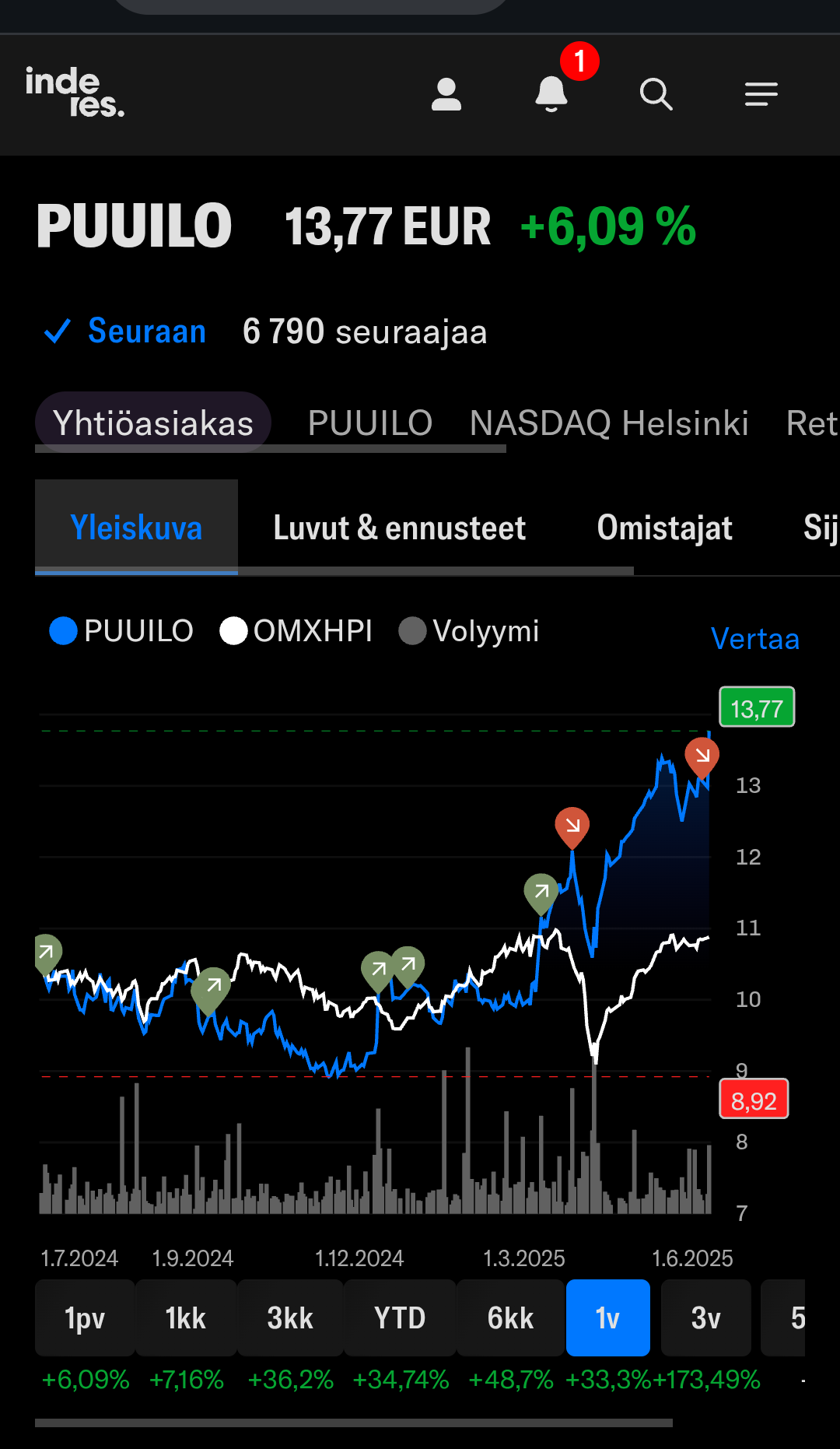
Task: Switch to Luvut & ennusteet tab
Action: coord(399,528)
